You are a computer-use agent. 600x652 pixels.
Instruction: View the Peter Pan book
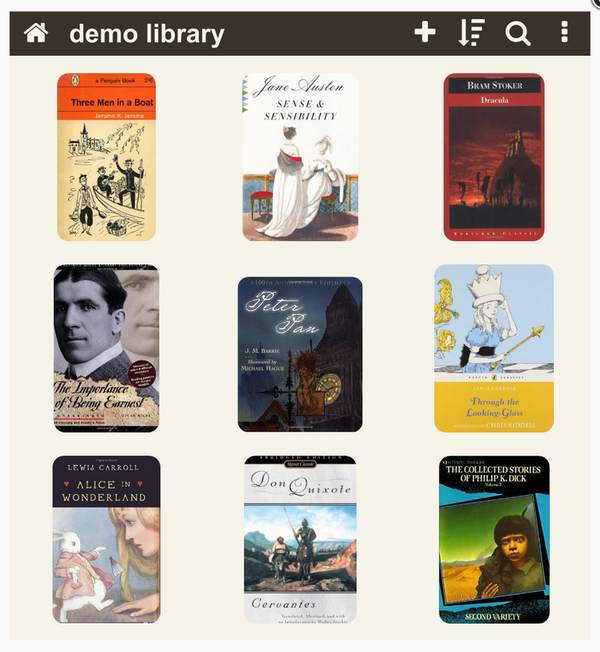300,354
